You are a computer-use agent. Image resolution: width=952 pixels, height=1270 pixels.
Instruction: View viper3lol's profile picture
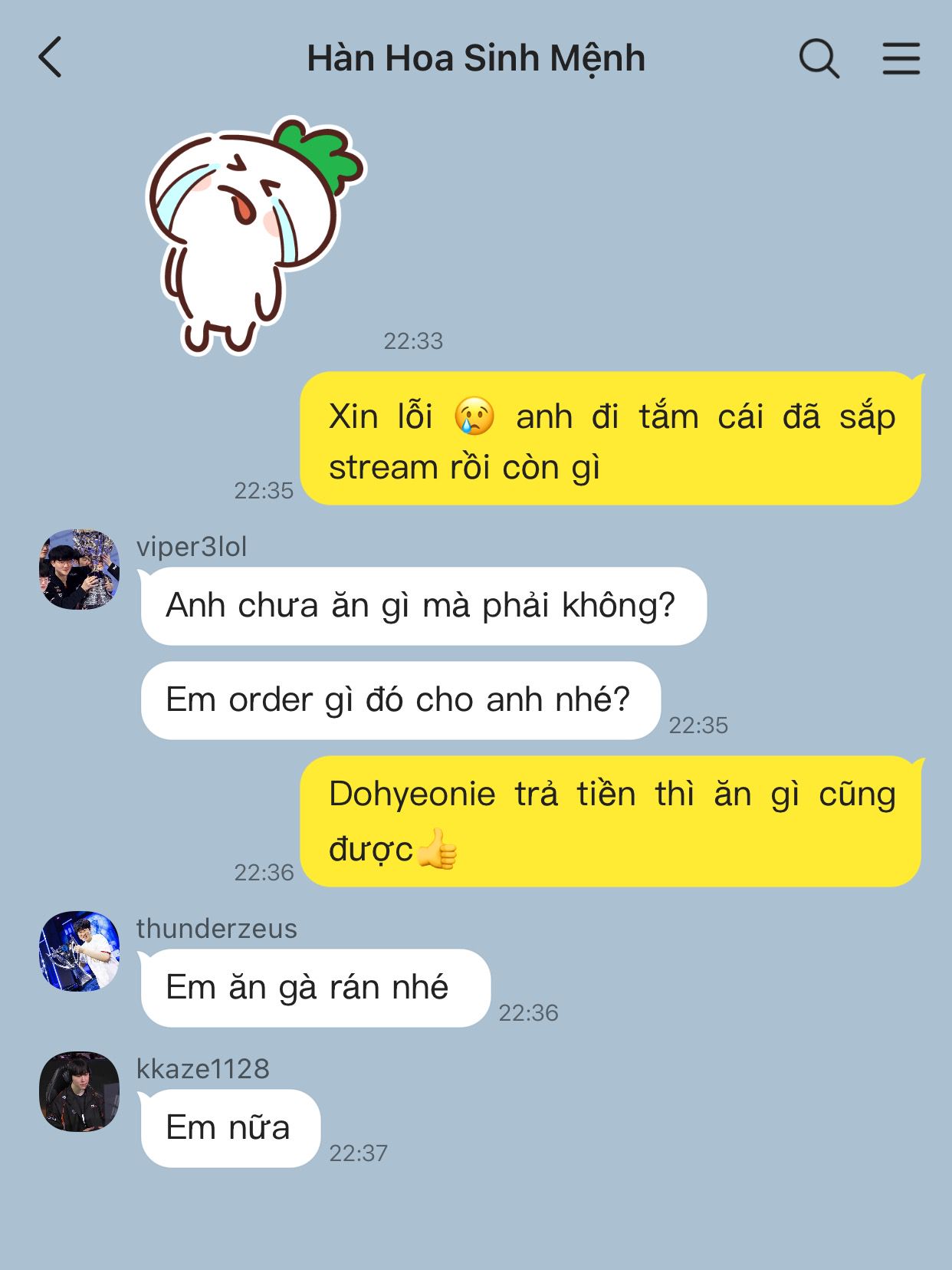(80, 569)
